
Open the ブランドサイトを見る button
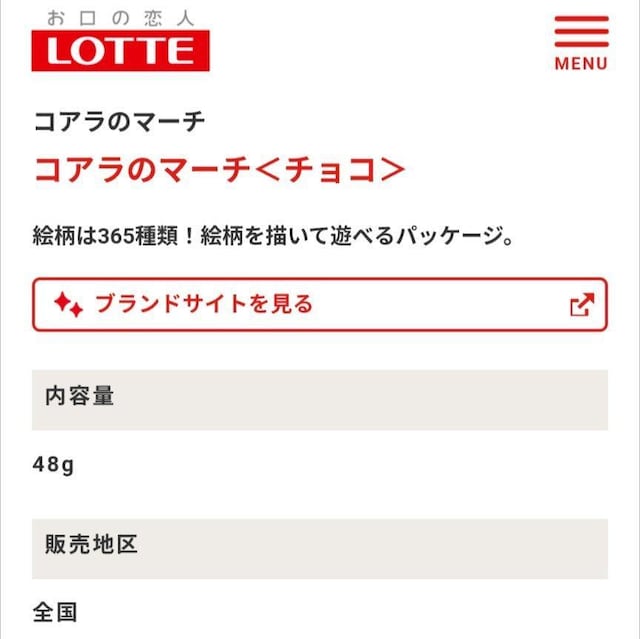319,304
